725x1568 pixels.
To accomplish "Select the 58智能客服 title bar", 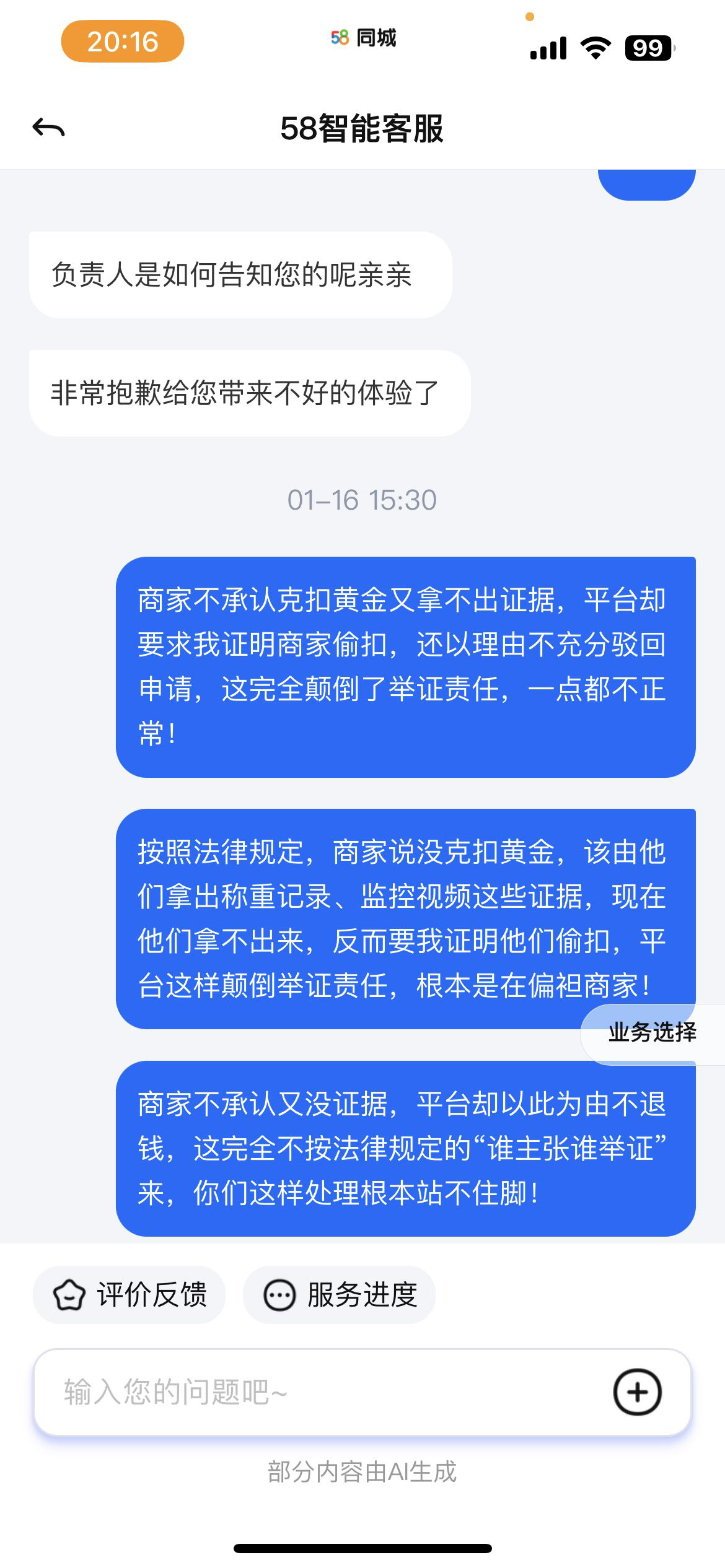I will pyautogui.click(x=362, y=127).
